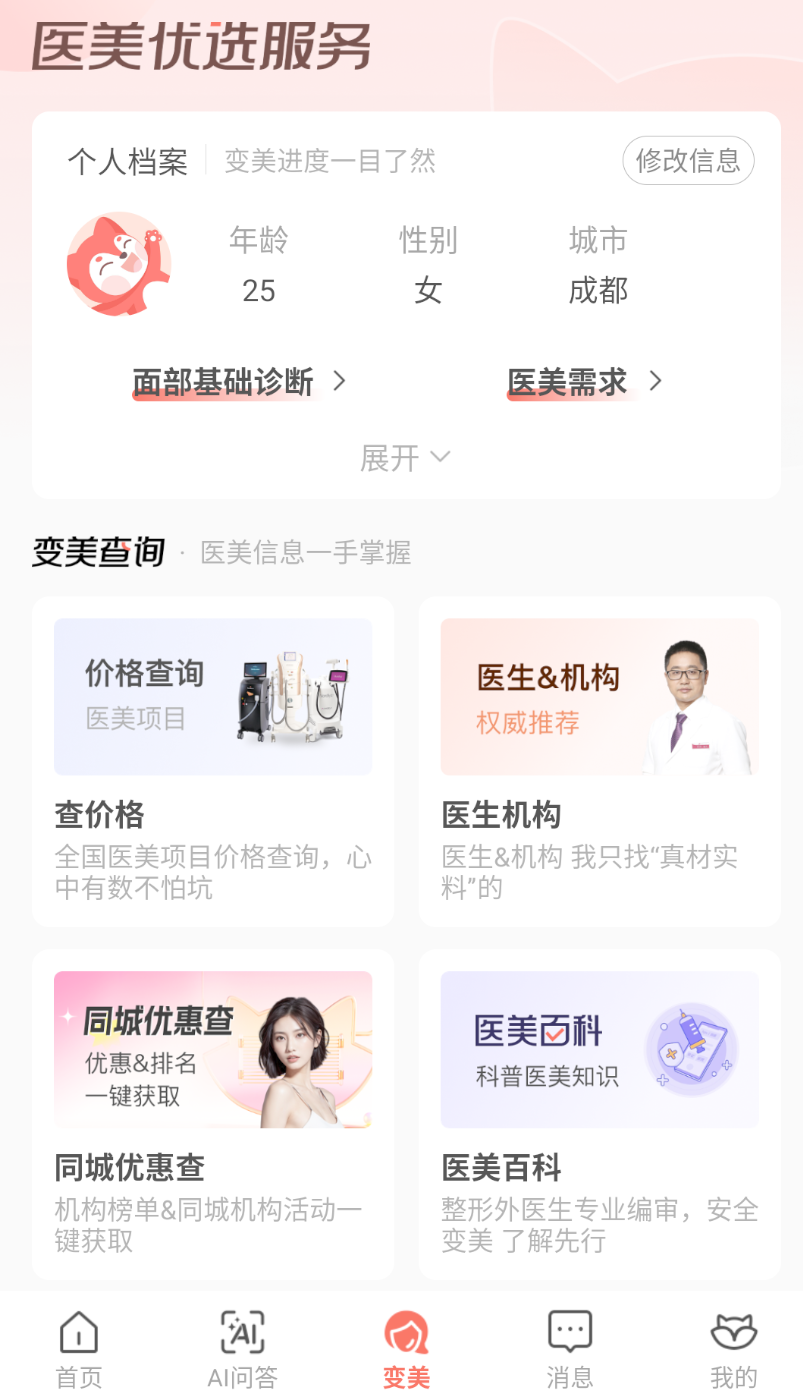Screen dimensions: 803x1392
Task: Tap the 修改信息 button
Action: click(x=688, y=160)
